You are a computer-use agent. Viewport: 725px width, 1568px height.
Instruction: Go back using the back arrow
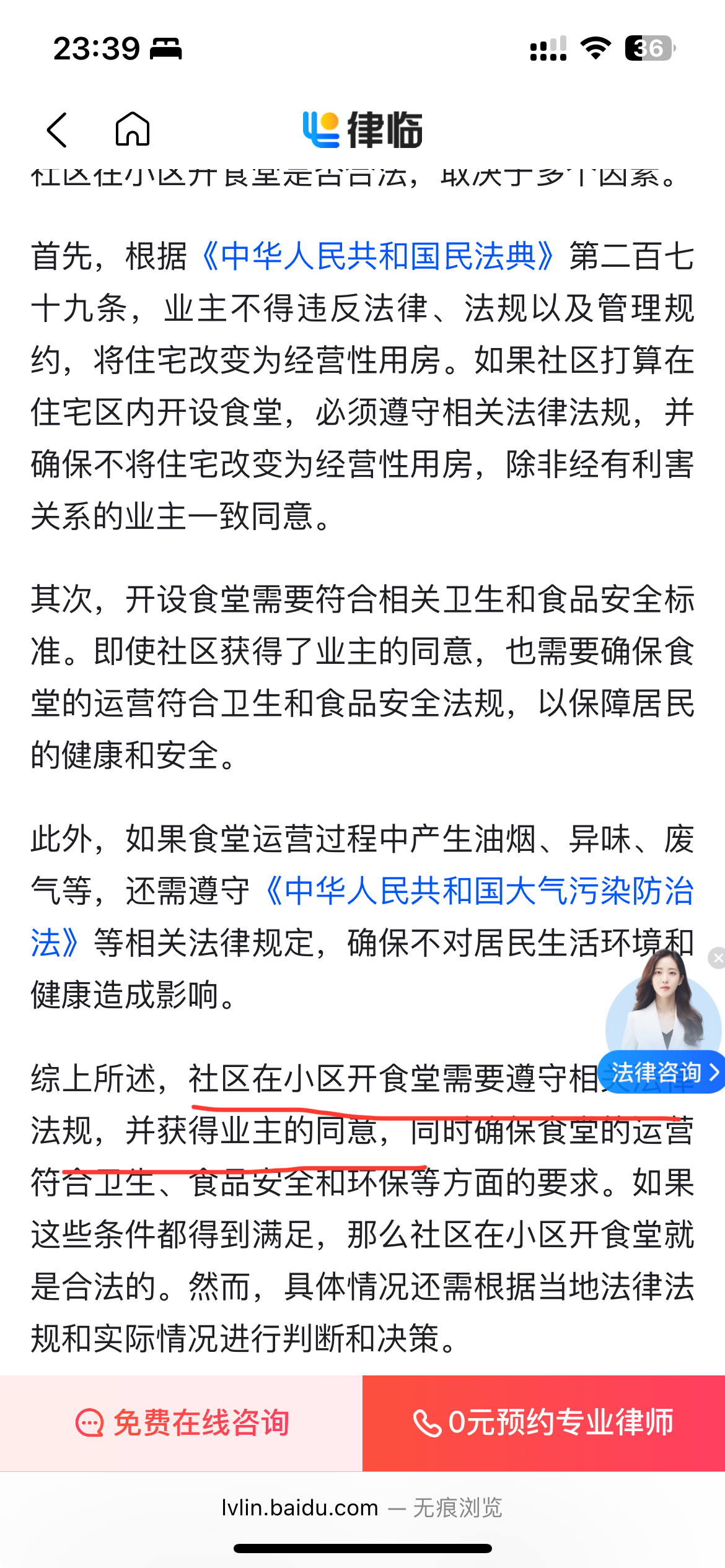click(57, 130)
